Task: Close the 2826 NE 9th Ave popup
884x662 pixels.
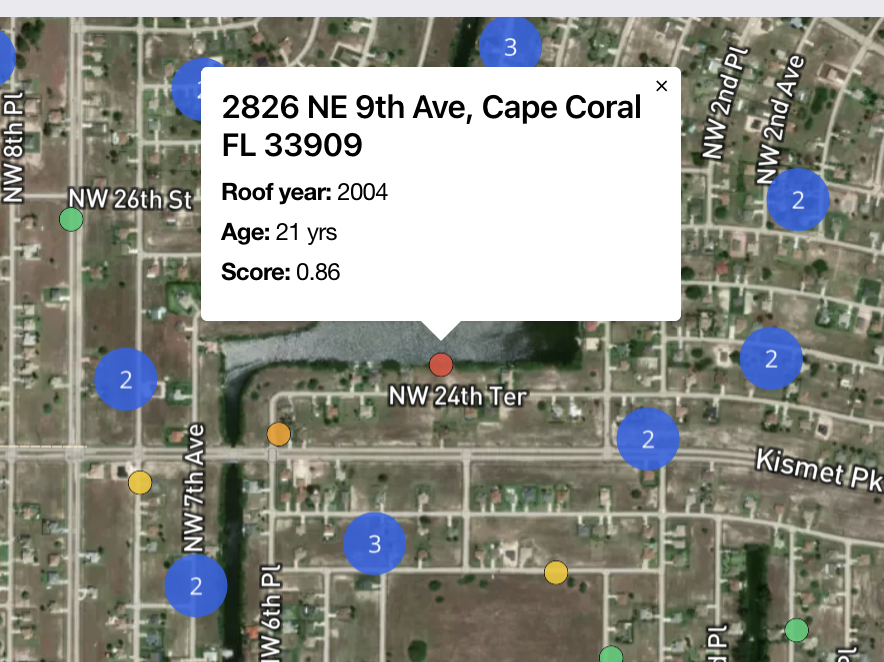Action: pos(661,86)
